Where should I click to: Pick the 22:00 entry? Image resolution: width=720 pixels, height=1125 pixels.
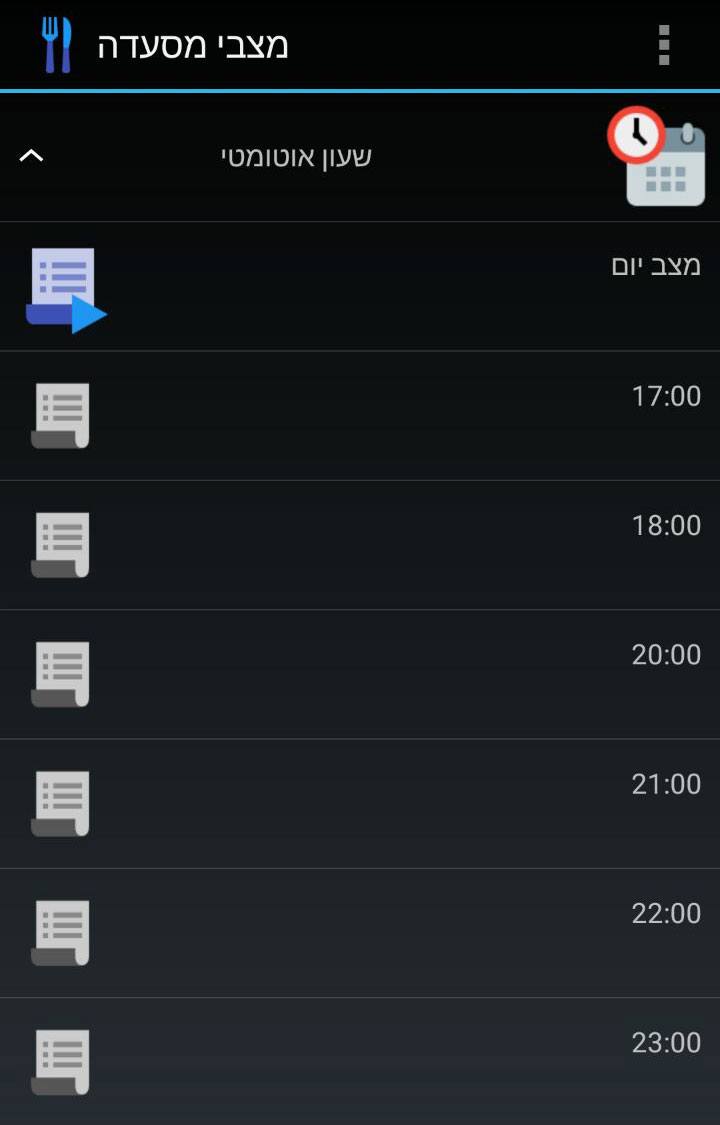click(x=360, y=933)
